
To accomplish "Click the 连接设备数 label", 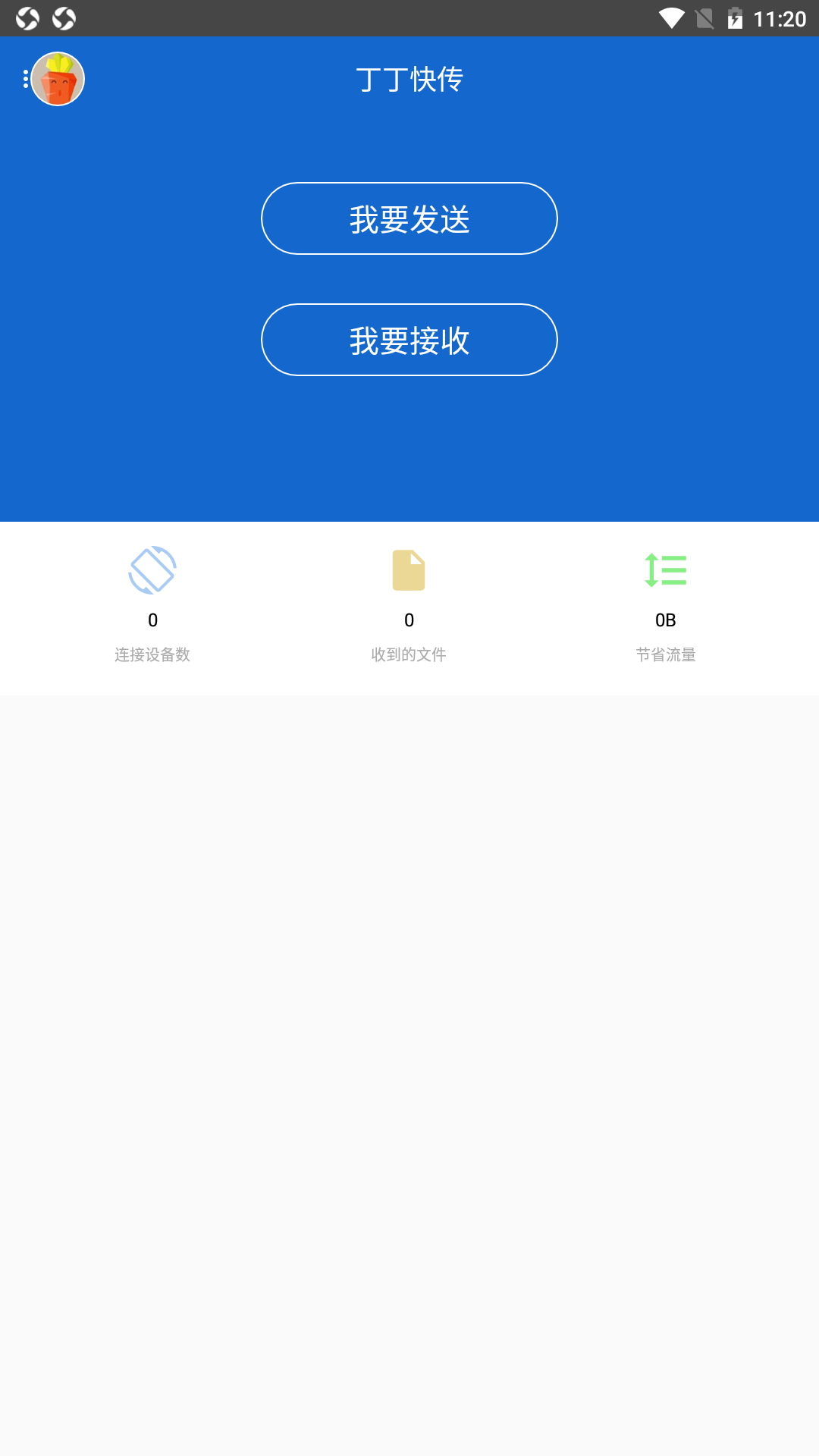I will [153, 654].
